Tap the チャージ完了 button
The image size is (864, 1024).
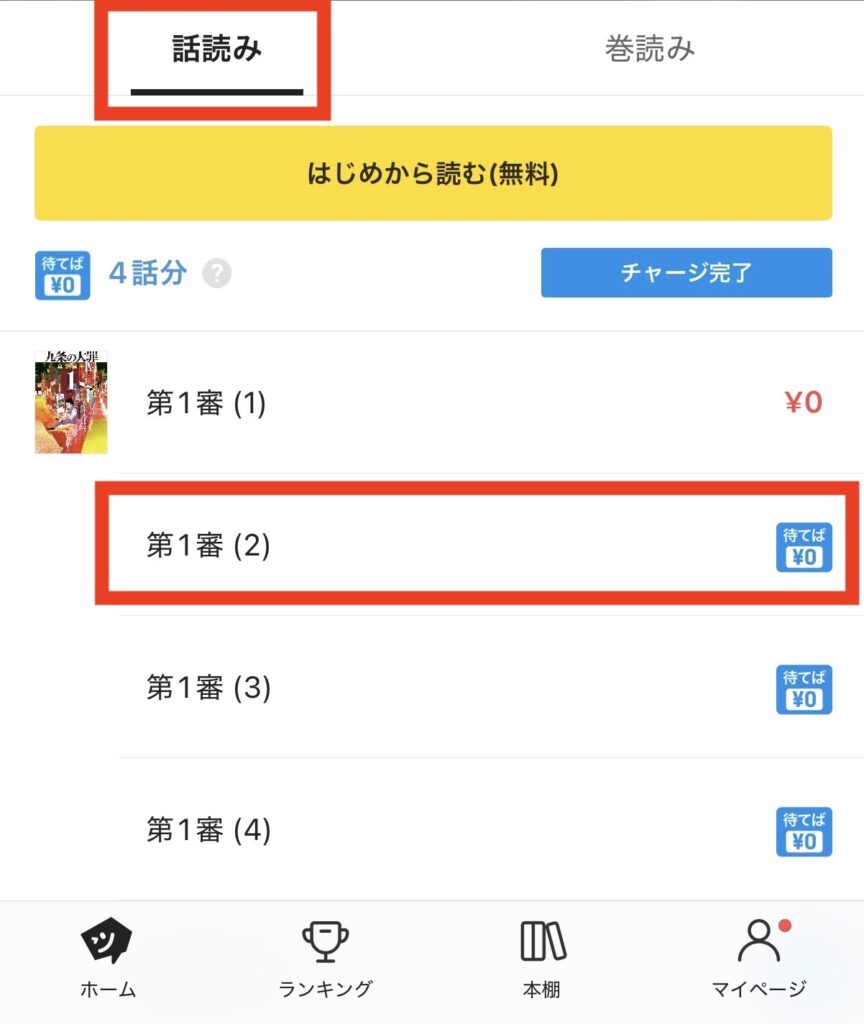[686, 273]
